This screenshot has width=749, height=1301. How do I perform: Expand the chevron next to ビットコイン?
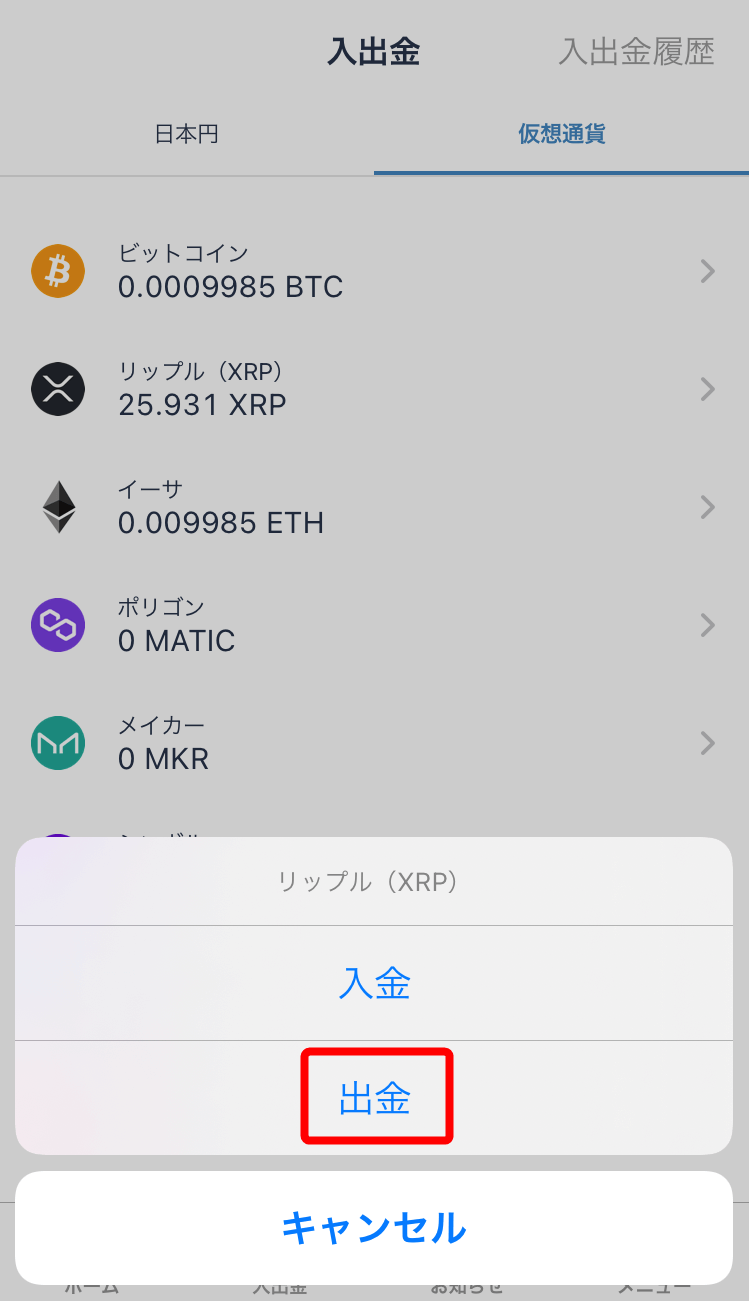tap(708, 270)
